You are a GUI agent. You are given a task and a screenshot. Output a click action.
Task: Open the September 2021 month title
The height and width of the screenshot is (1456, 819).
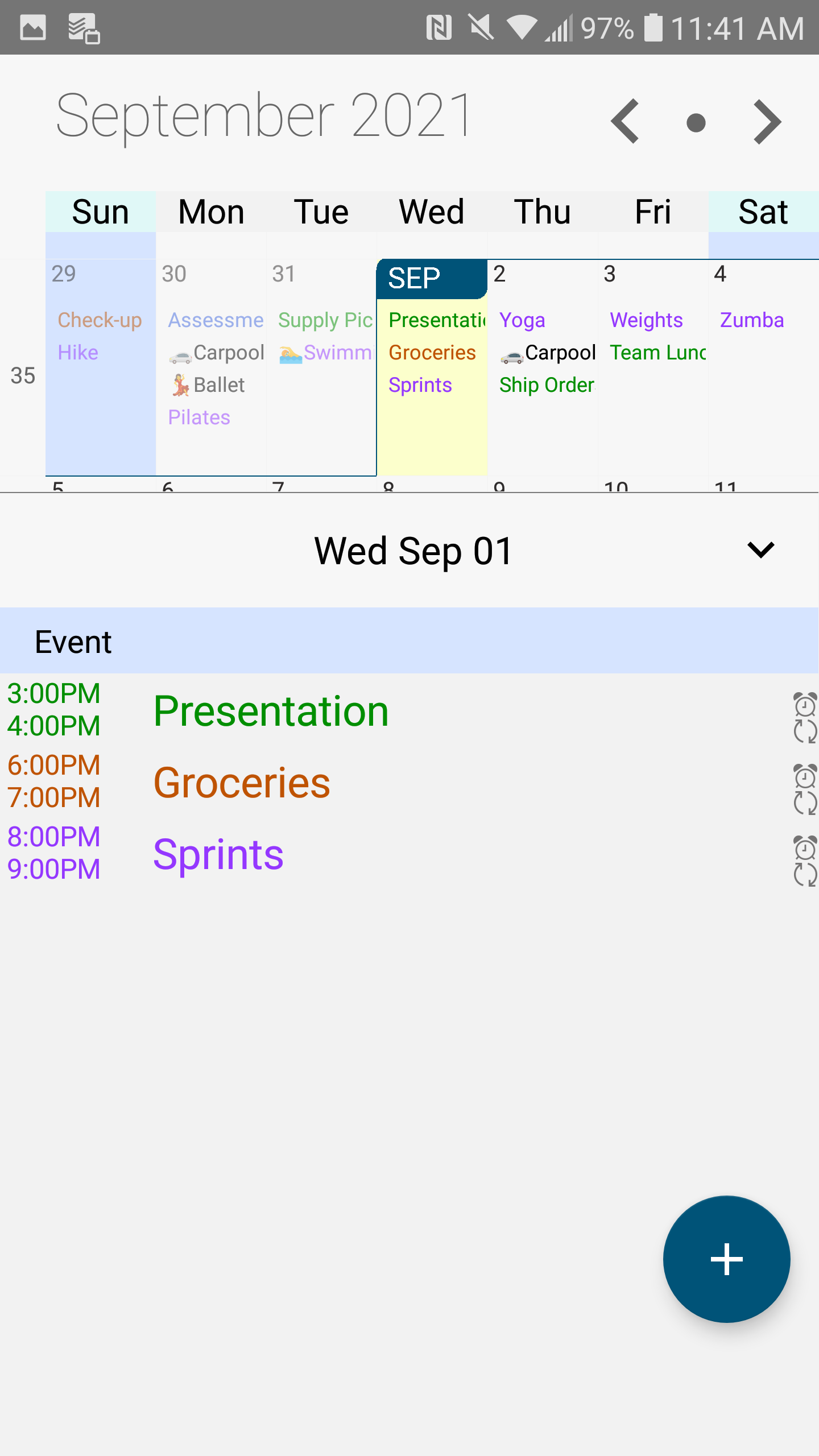pos(264,116)
